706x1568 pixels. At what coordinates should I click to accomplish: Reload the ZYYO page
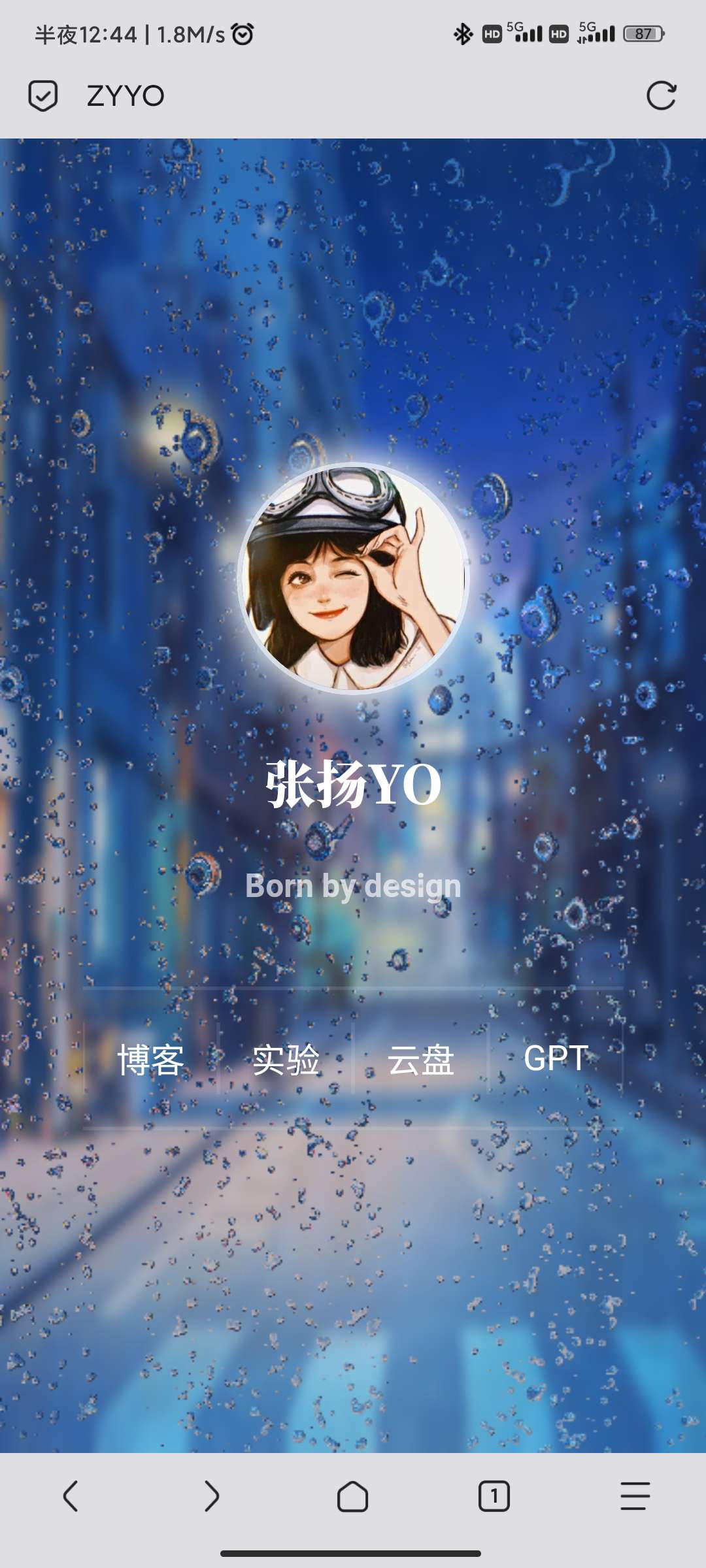tap(661, 96)
